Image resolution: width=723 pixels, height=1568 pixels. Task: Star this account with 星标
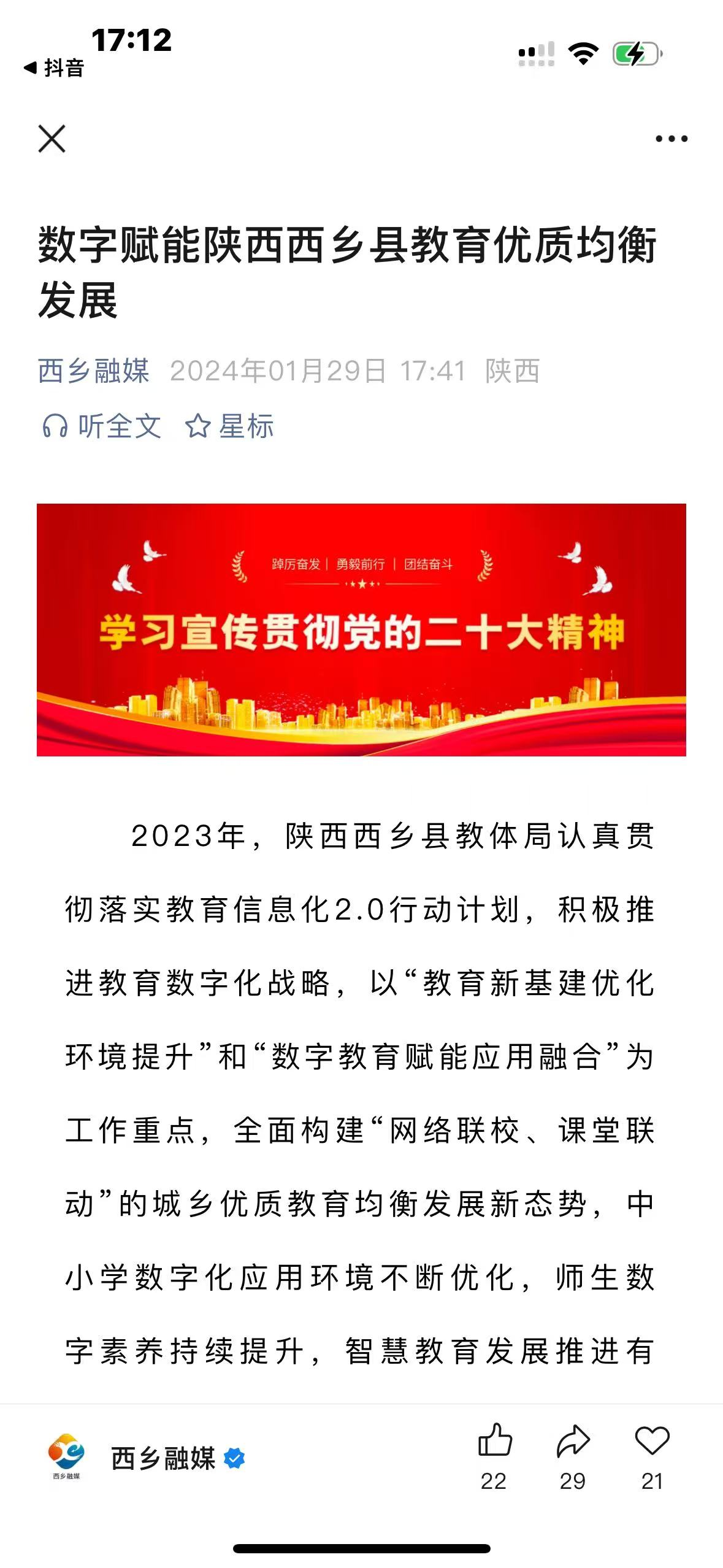229,426
